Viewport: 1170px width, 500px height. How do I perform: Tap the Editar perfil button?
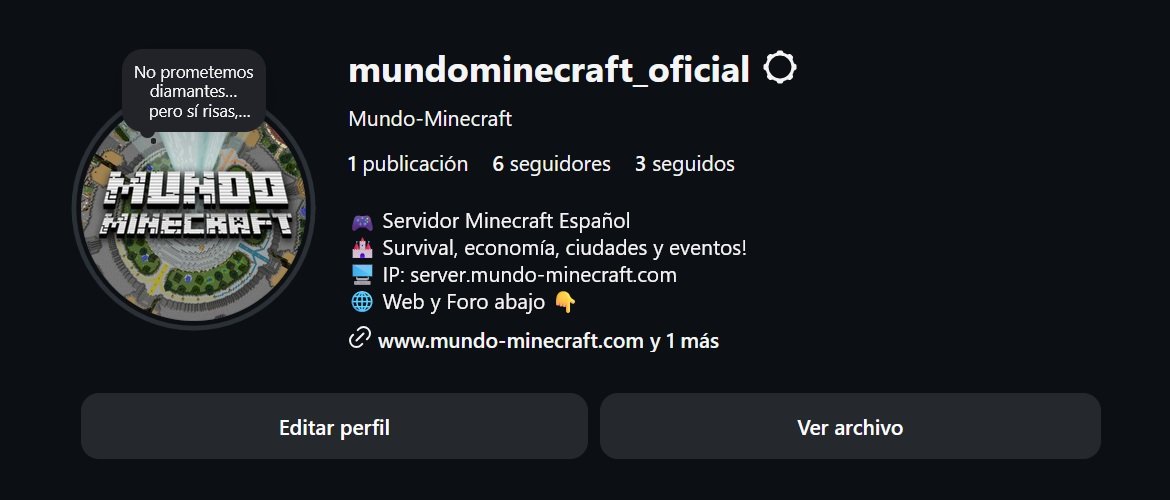pyautogui.click(x=334, y=427)
